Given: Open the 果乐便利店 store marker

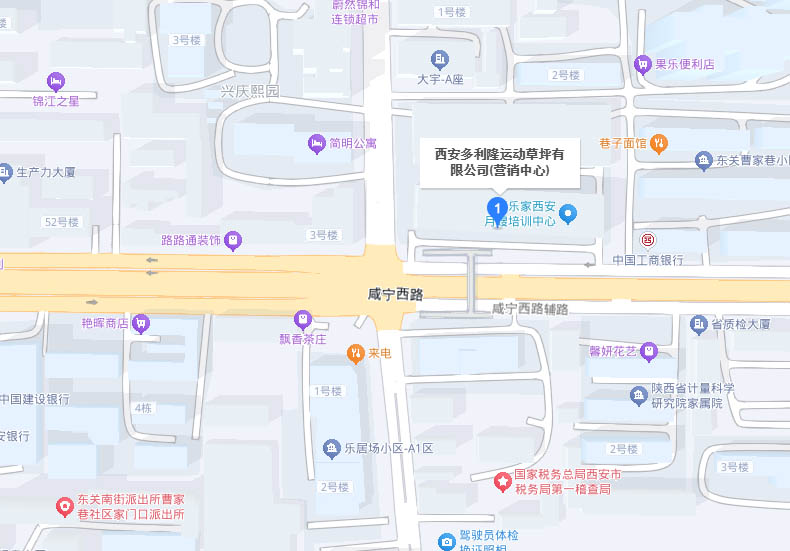Looking at the screenshot, I should point(643,65).
